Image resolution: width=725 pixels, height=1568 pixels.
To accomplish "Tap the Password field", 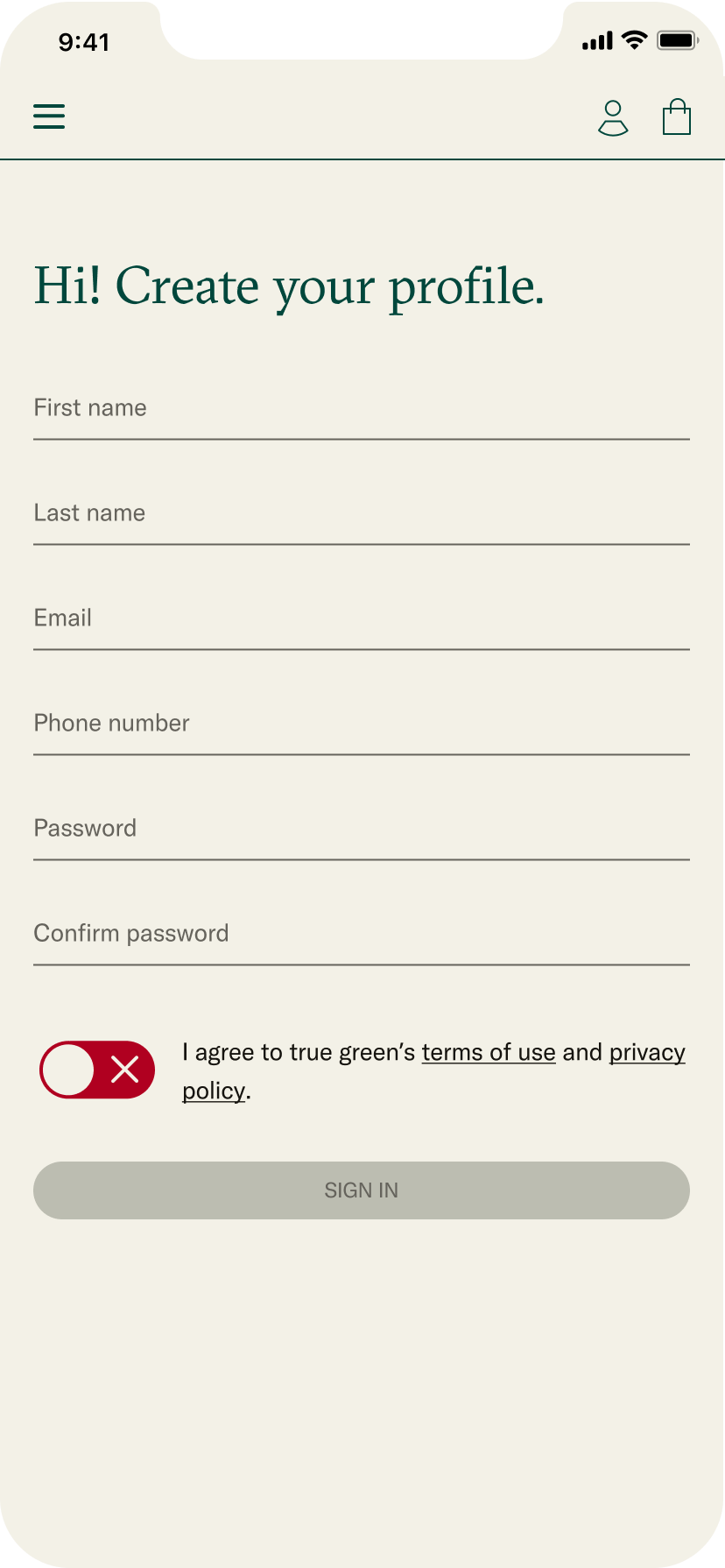I will (x=361, y=830).
